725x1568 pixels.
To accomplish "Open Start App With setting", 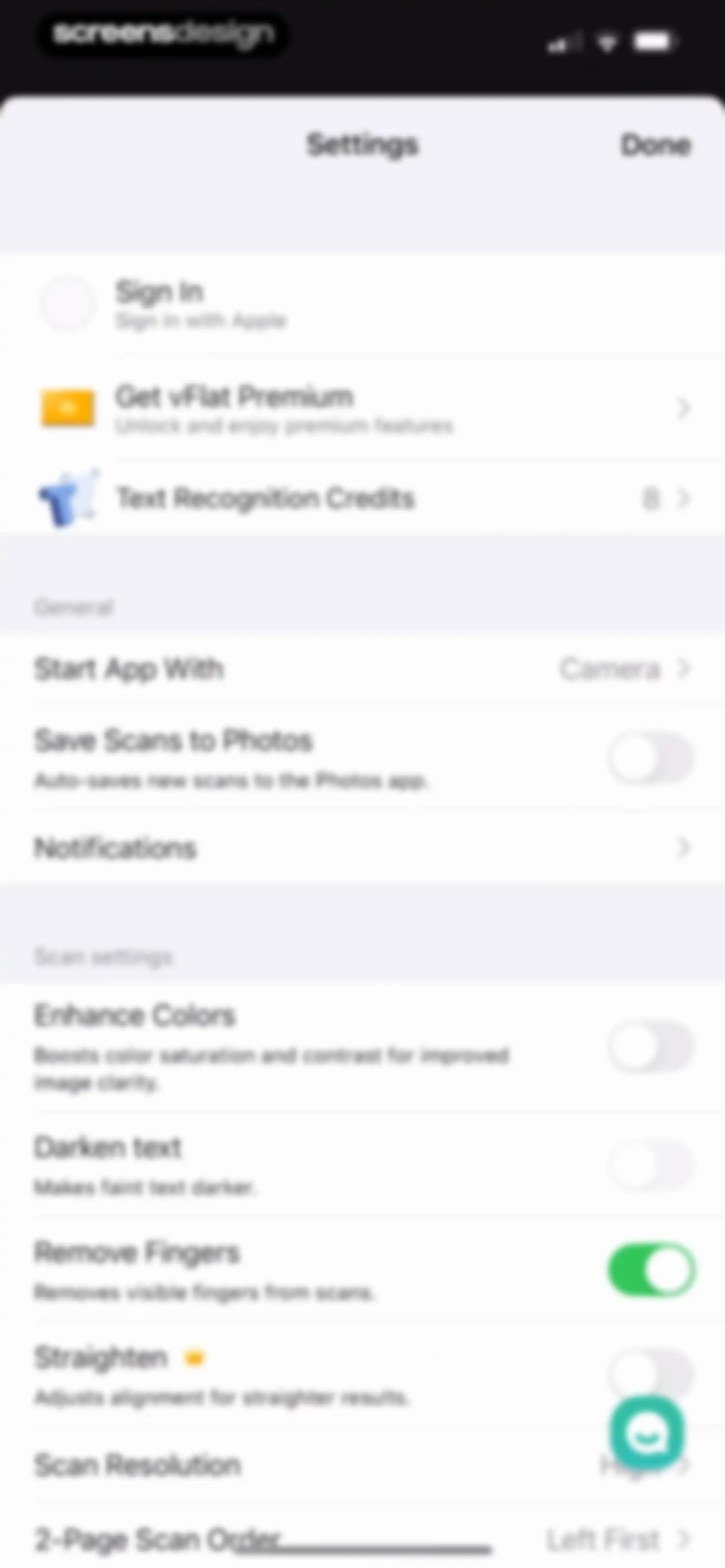I will (x=362, y=668).
